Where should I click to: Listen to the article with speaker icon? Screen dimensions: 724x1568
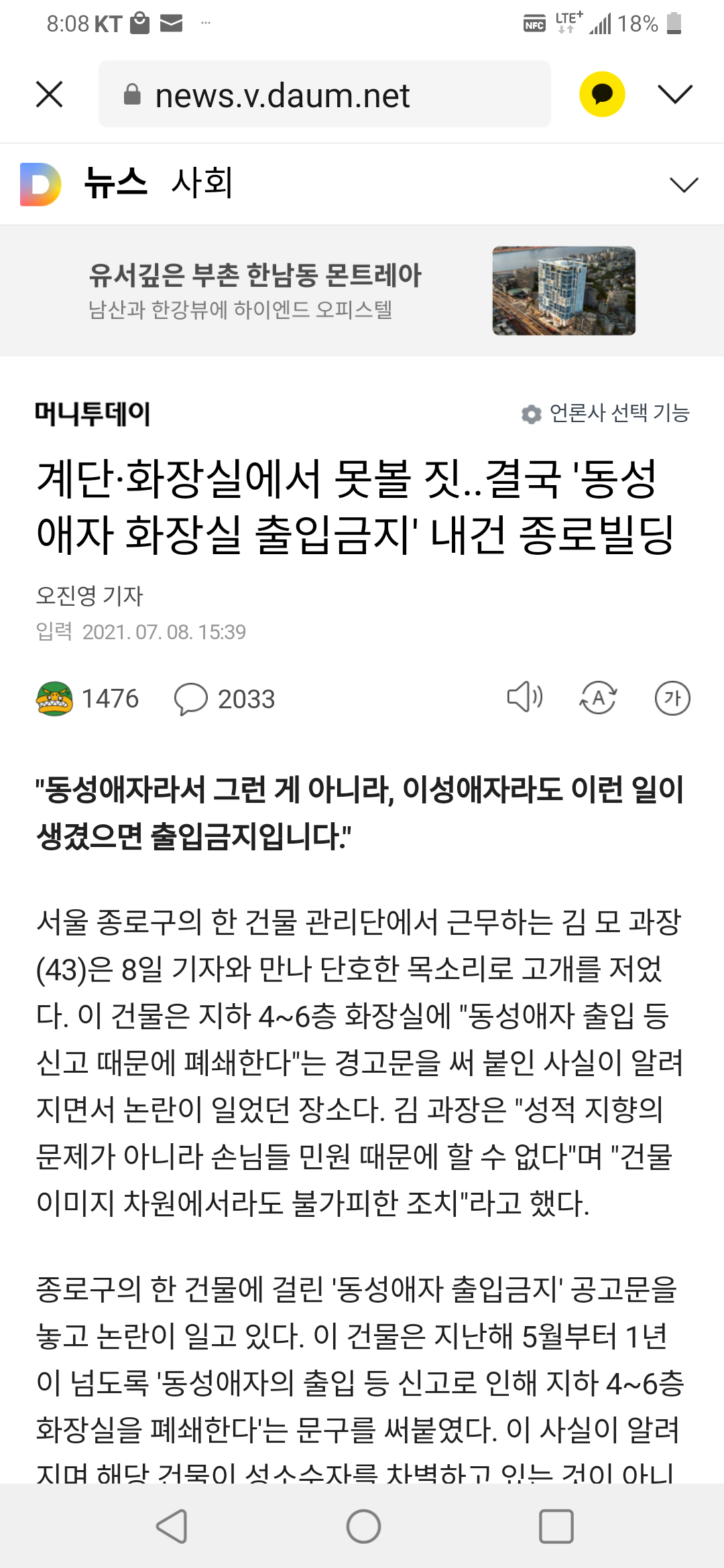click(525, 698)
